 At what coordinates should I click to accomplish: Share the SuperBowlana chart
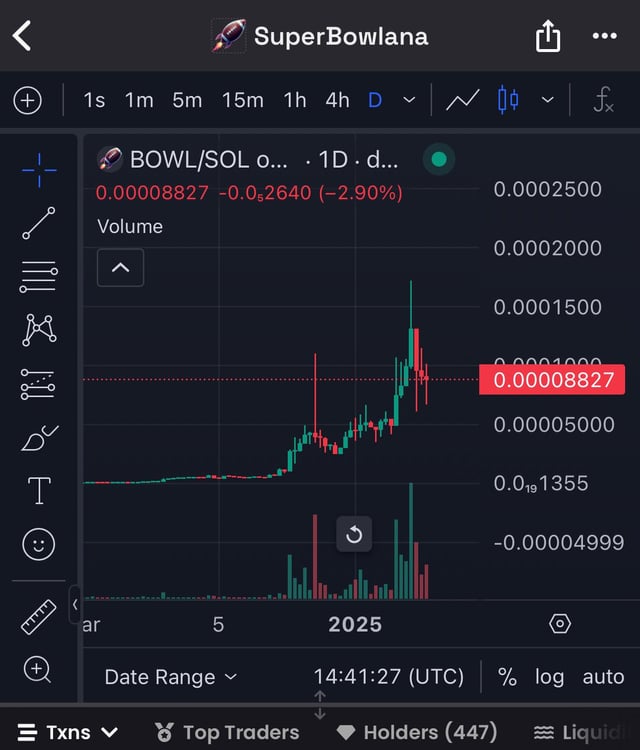(x=547, y=37)
